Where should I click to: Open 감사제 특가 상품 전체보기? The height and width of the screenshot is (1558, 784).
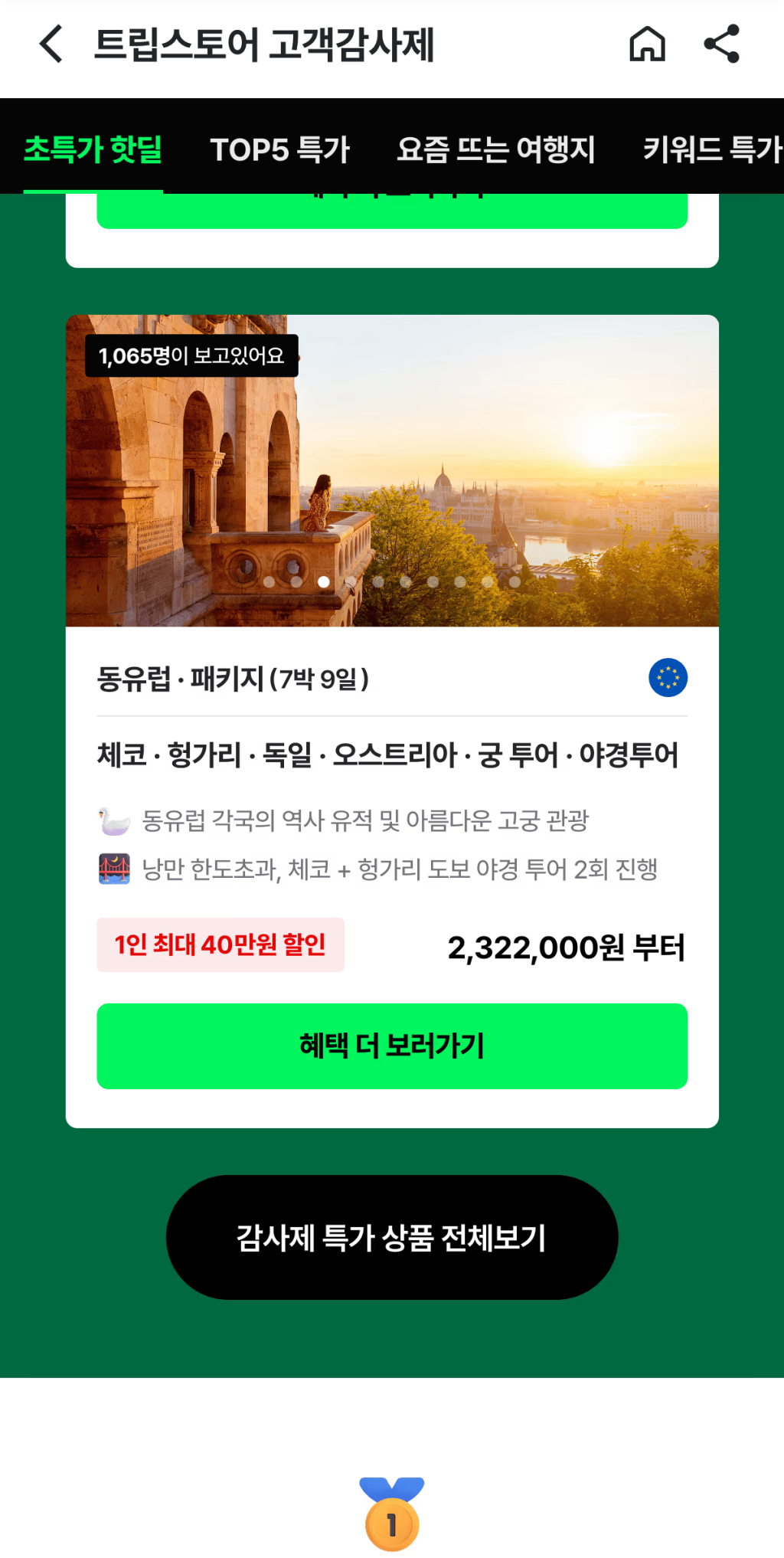tap(392, 1237)
